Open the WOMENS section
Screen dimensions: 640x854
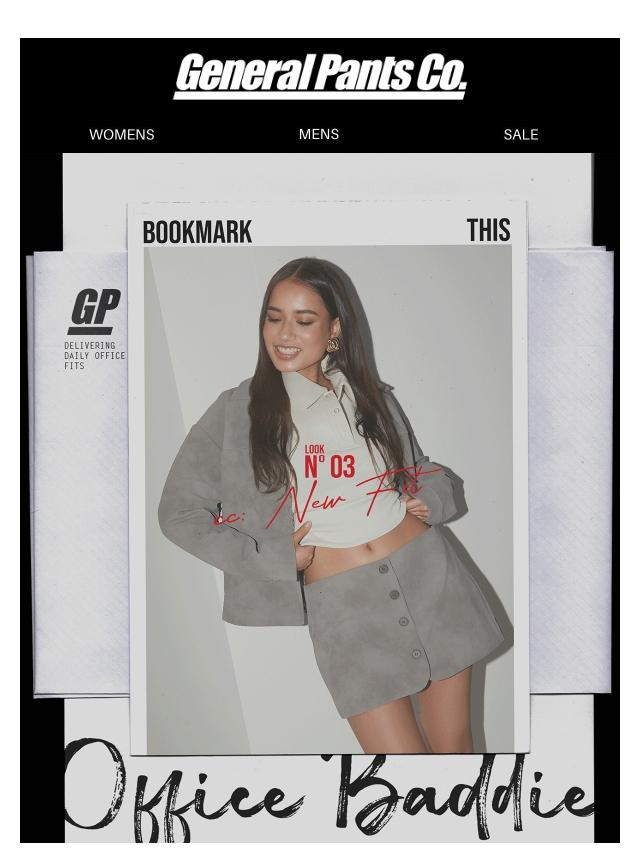(121, 134)
